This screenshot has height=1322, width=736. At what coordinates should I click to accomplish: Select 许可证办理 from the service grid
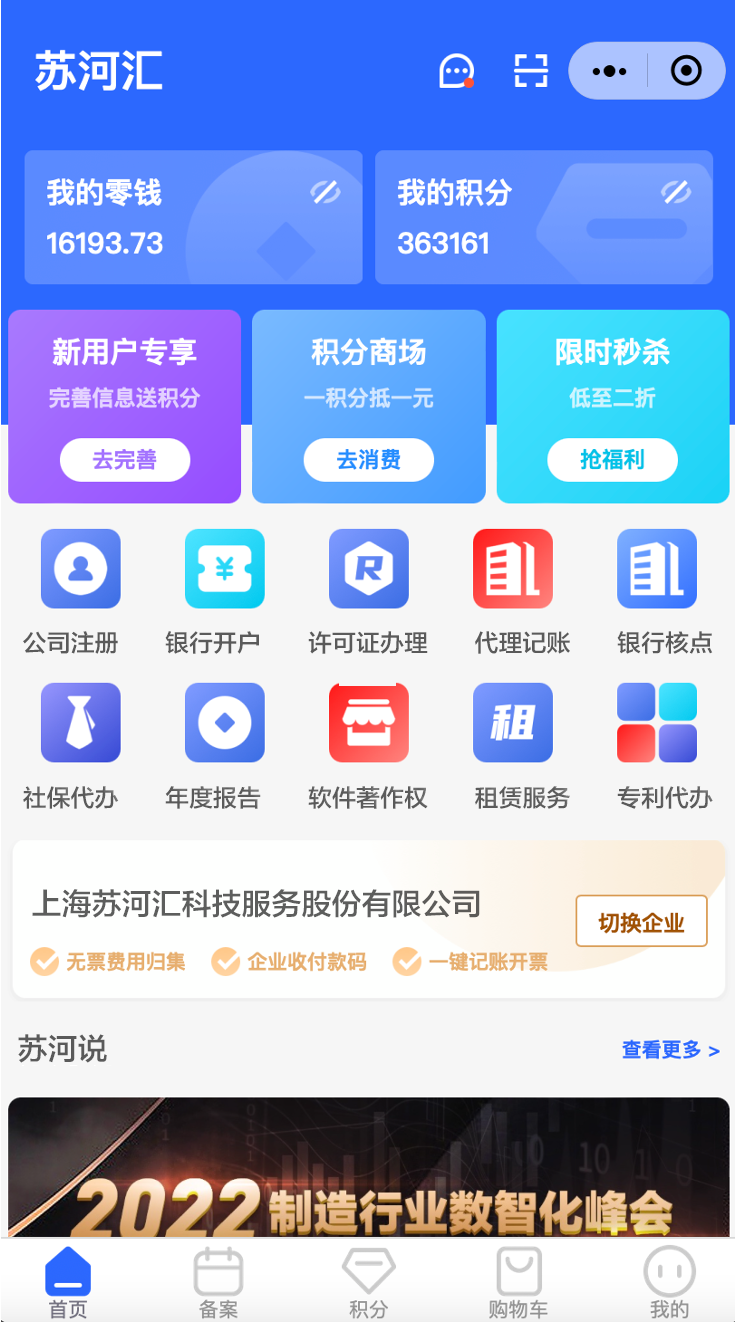point(368,591)
